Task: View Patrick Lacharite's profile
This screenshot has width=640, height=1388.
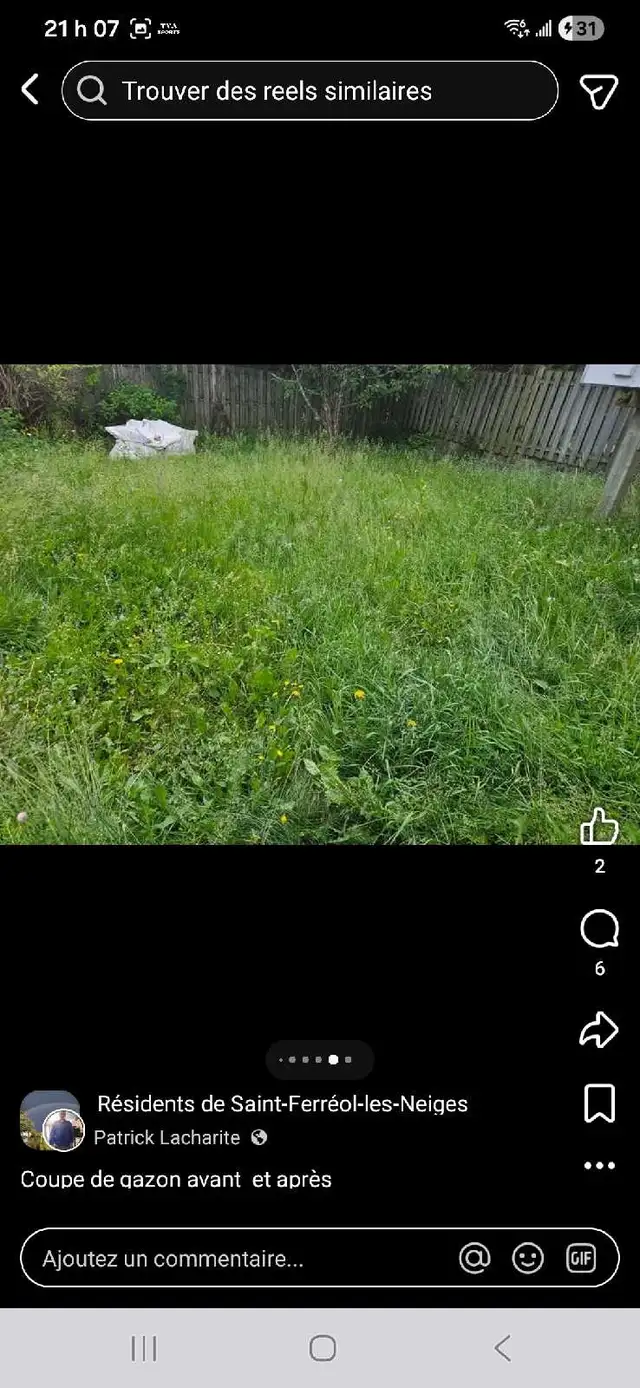Action: click(x=167, y=1138)
